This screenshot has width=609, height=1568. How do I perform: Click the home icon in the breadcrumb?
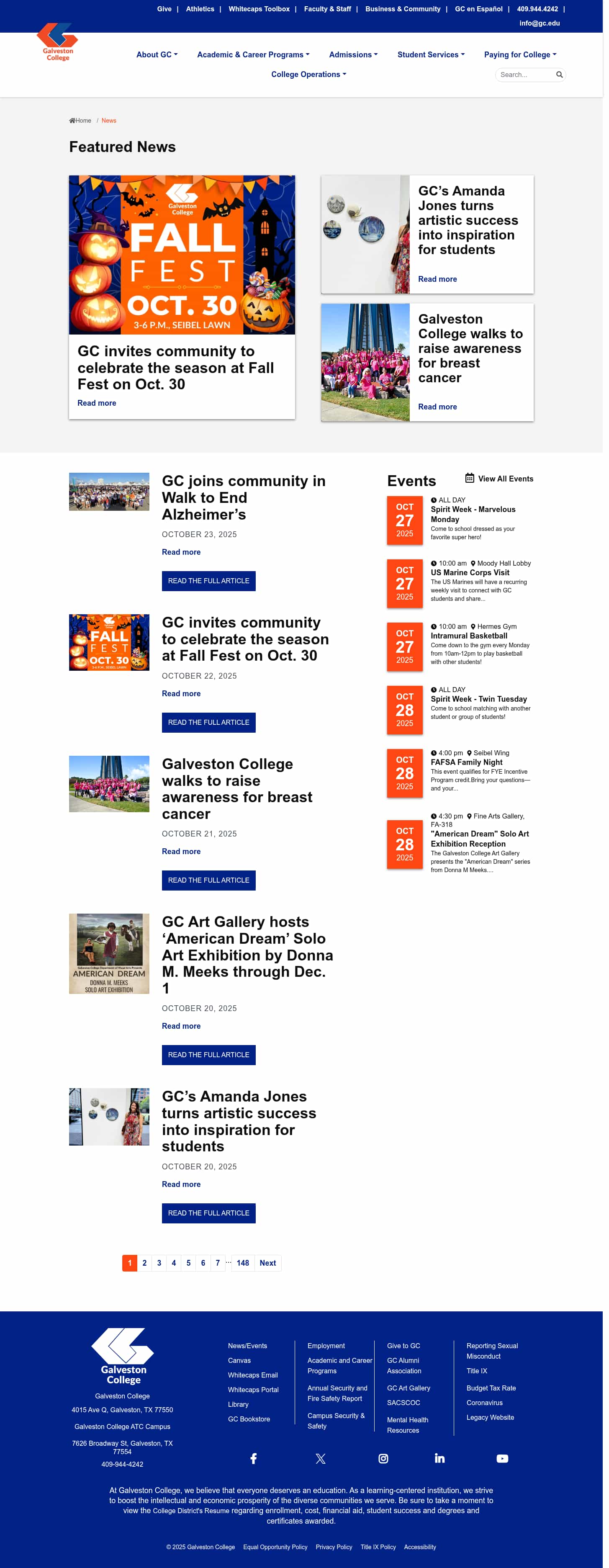pyautogui.click(x=72, y=120)
